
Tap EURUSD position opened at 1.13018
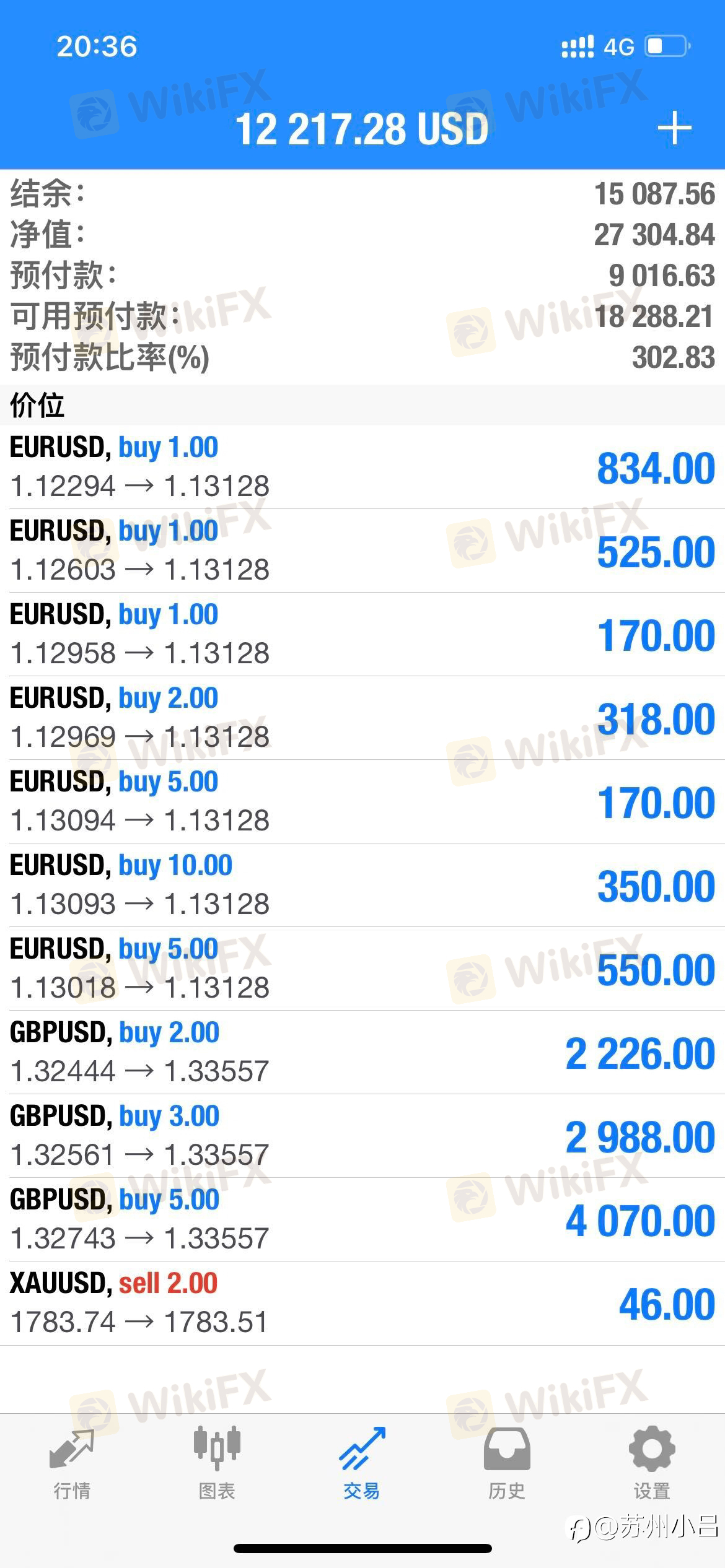pyautogui.click(x=362, y=969)
